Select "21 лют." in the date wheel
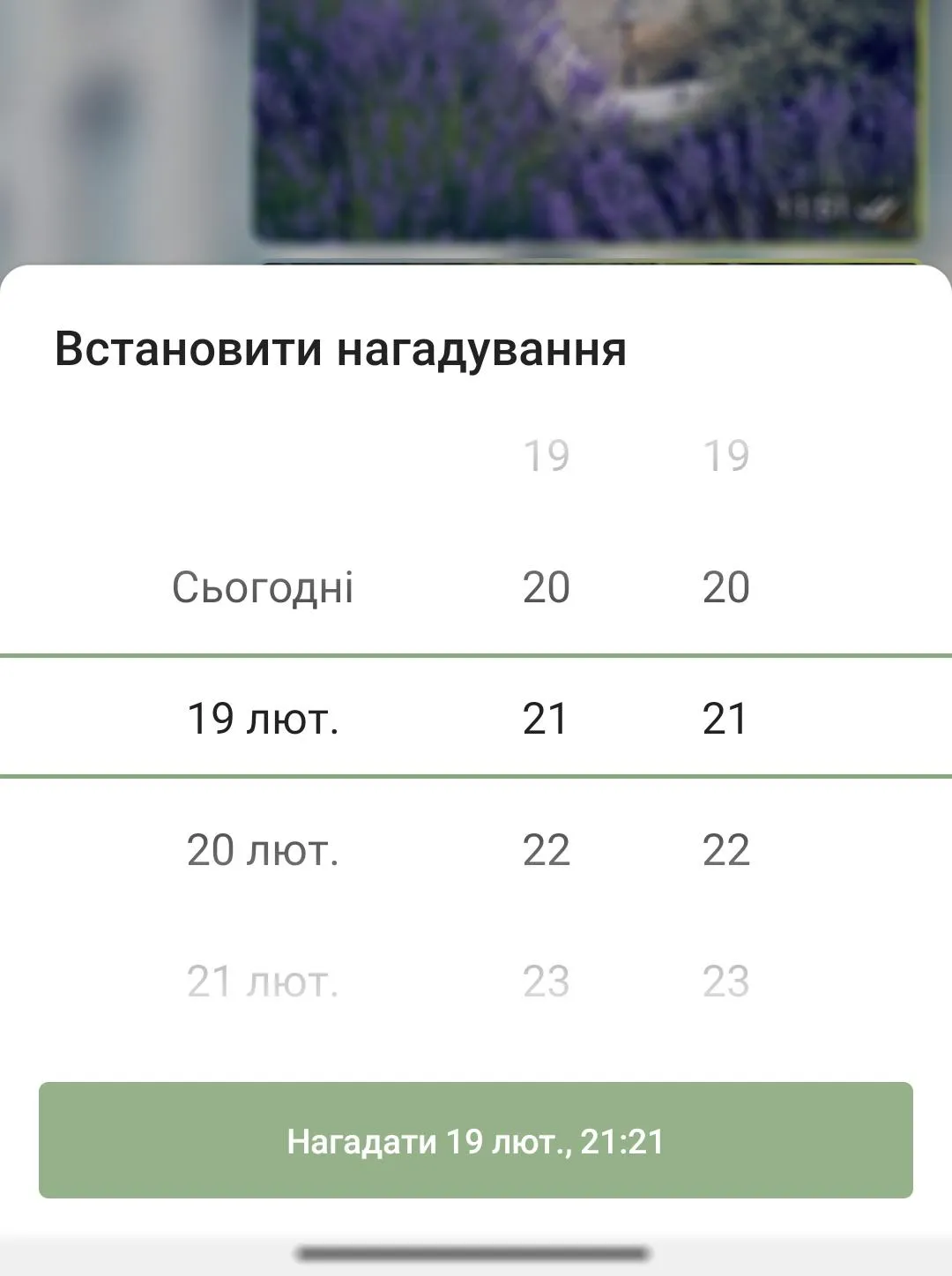Screen dimensions: 952x1276 263,979
